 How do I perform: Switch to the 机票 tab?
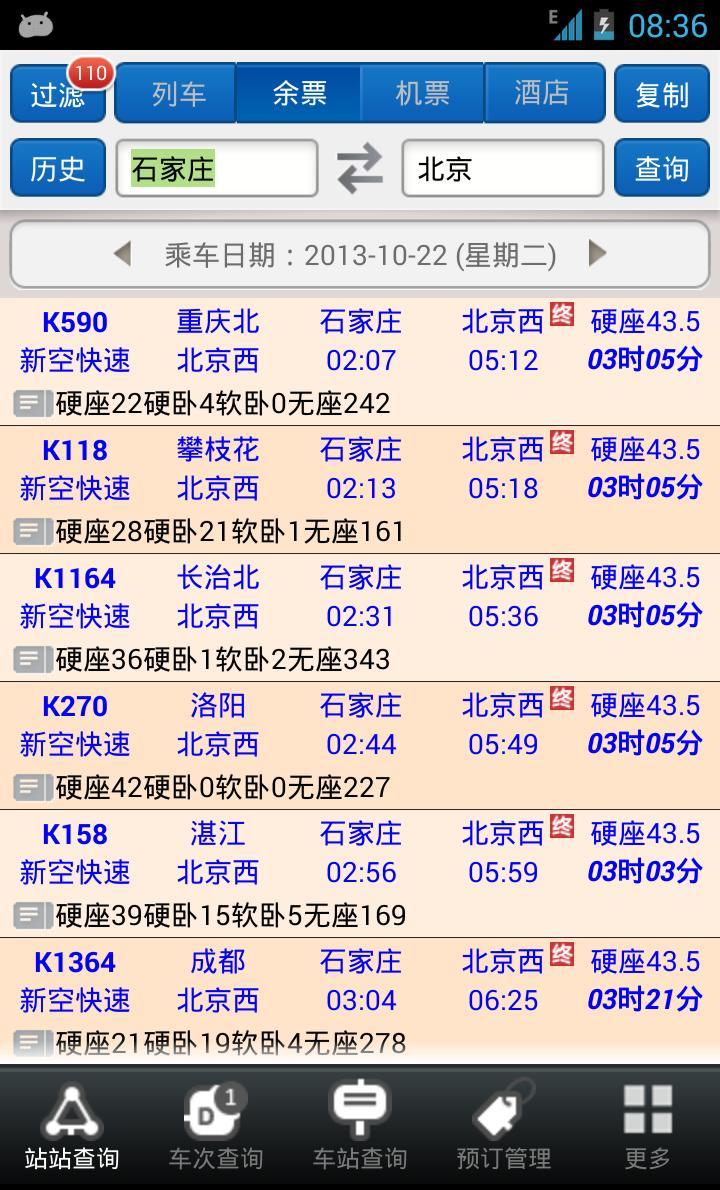pyautogui.click(x=422, y=94)
